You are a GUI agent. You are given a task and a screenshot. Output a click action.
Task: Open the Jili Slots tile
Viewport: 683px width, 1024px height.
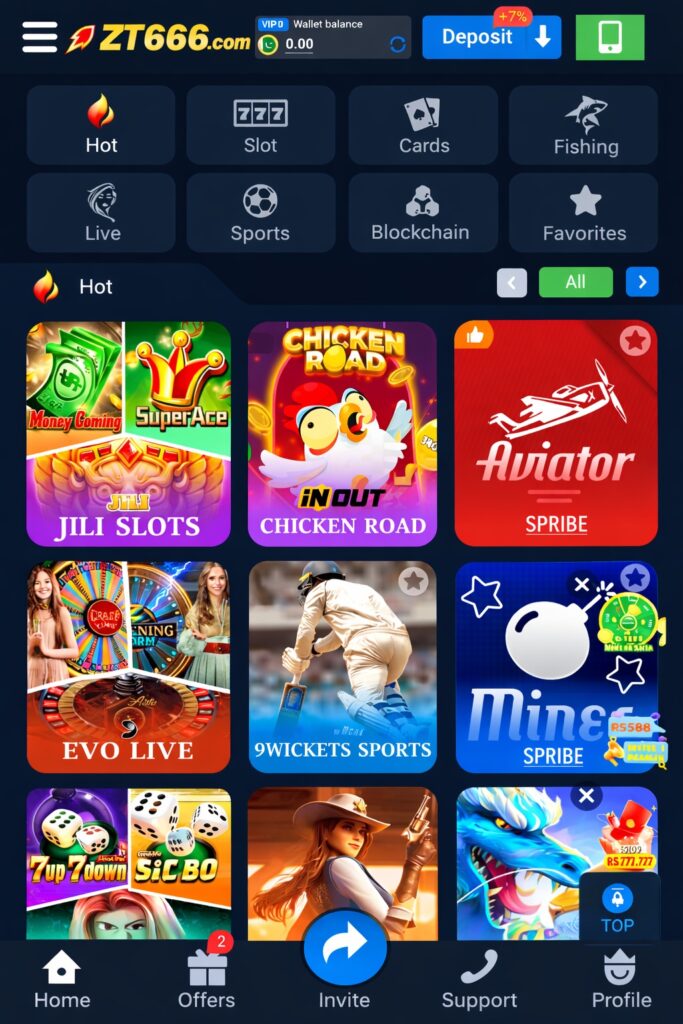129,434
